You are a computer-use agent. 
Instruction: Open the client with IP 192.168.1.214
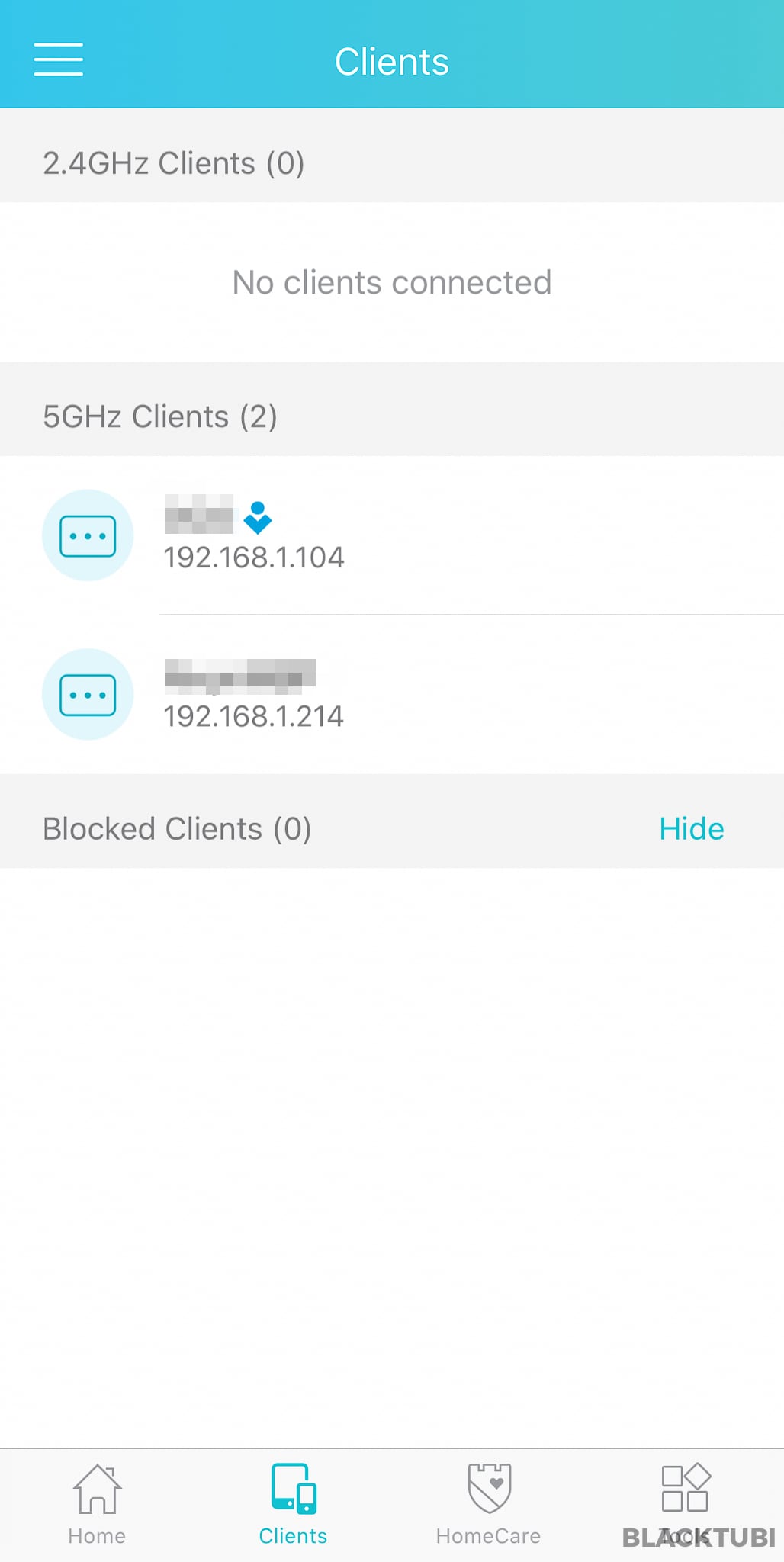[x=392, y=695]
